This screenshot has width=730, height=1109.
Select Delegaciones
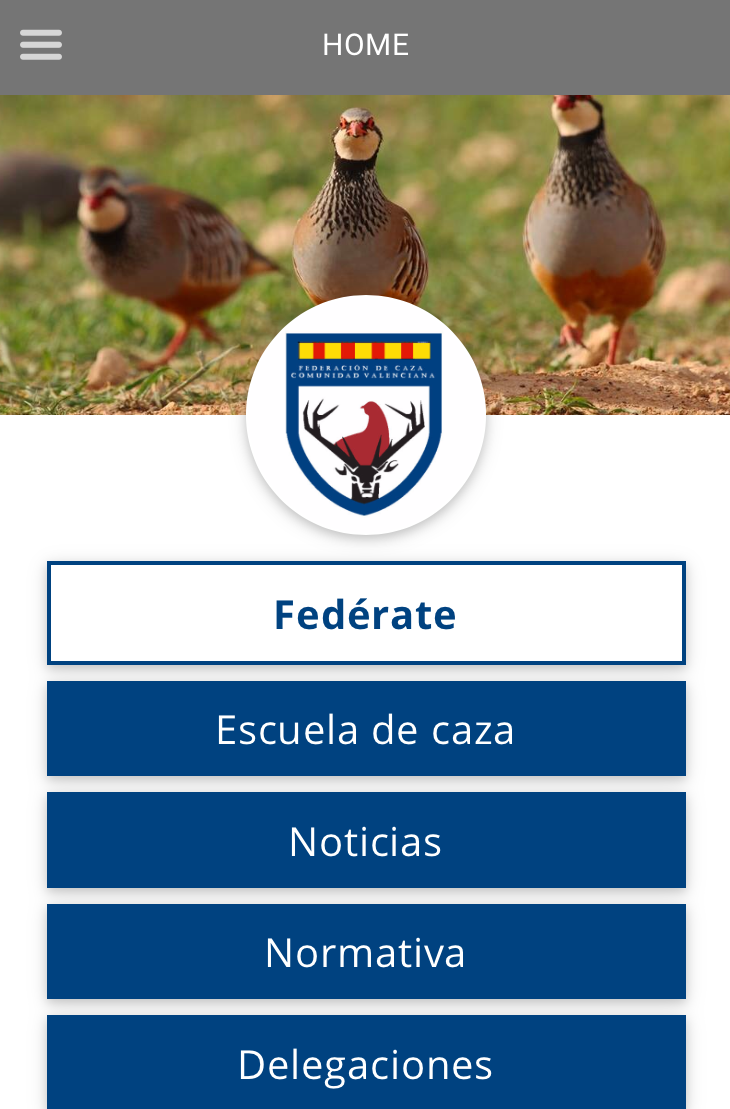pyautogui.click(x=366, y=1064)
